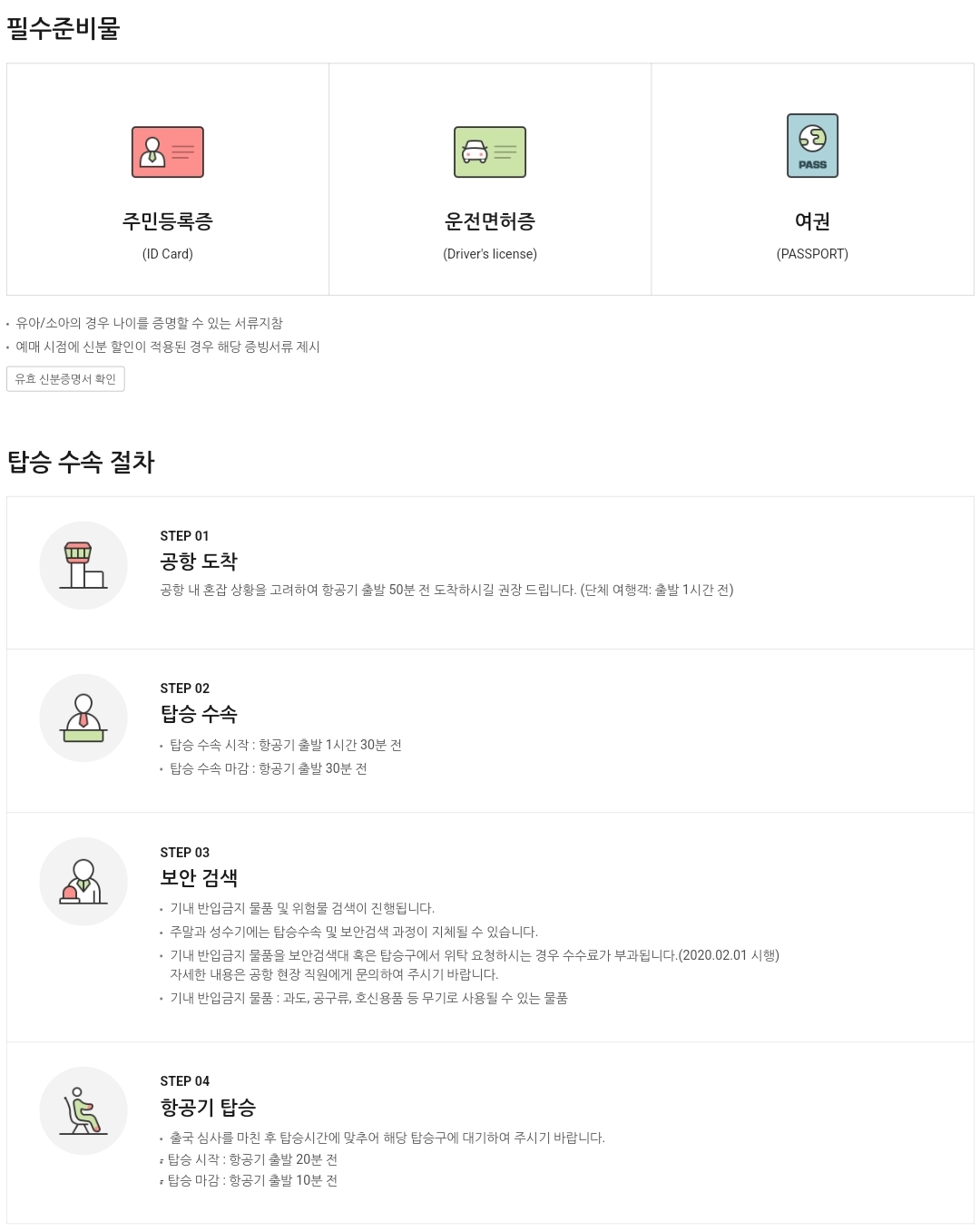Select the driver's license (운전면허증) icon

click(x=490, y=152)
